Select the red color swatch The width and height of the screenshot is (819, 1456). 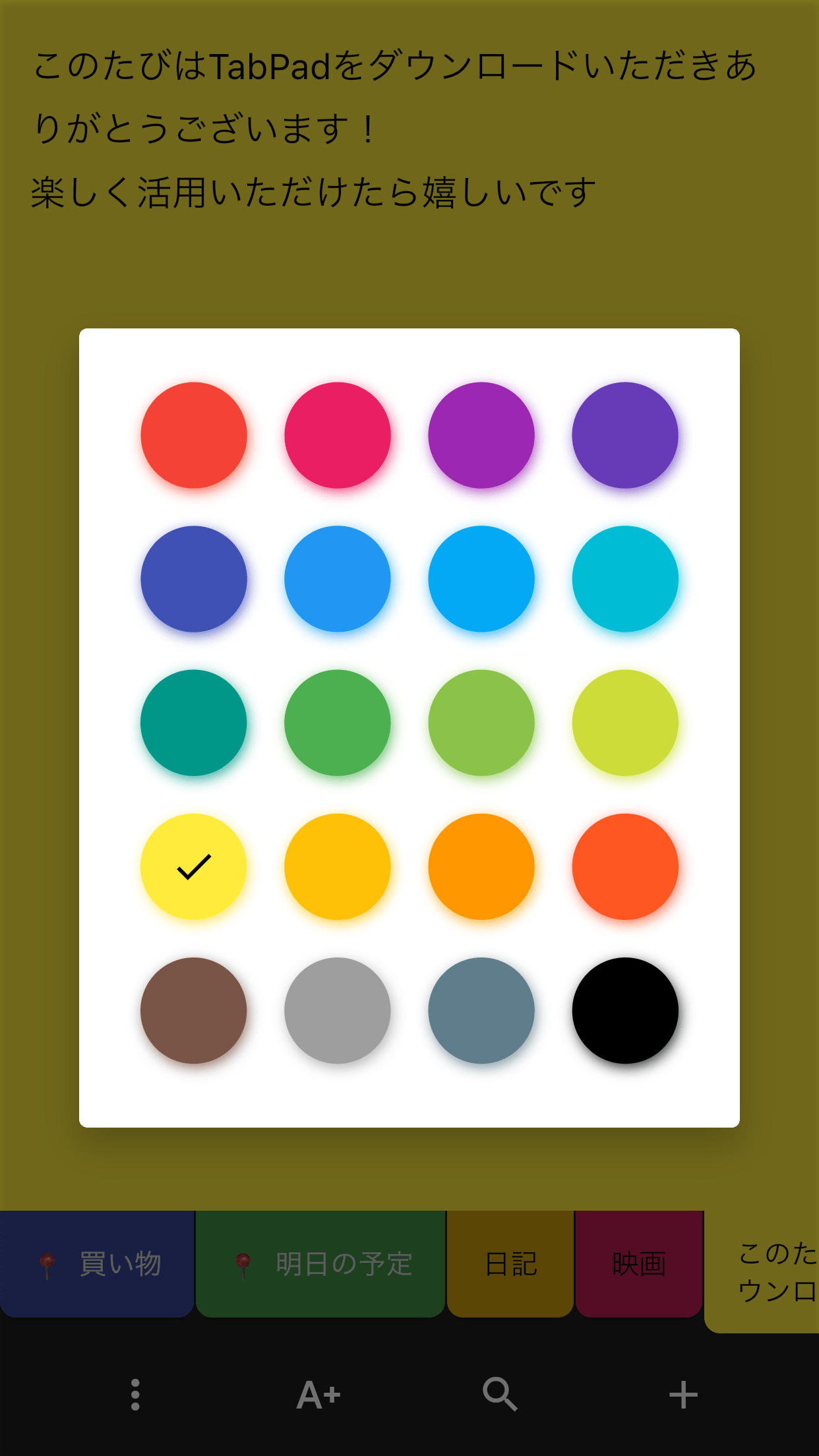coord(193,435)
